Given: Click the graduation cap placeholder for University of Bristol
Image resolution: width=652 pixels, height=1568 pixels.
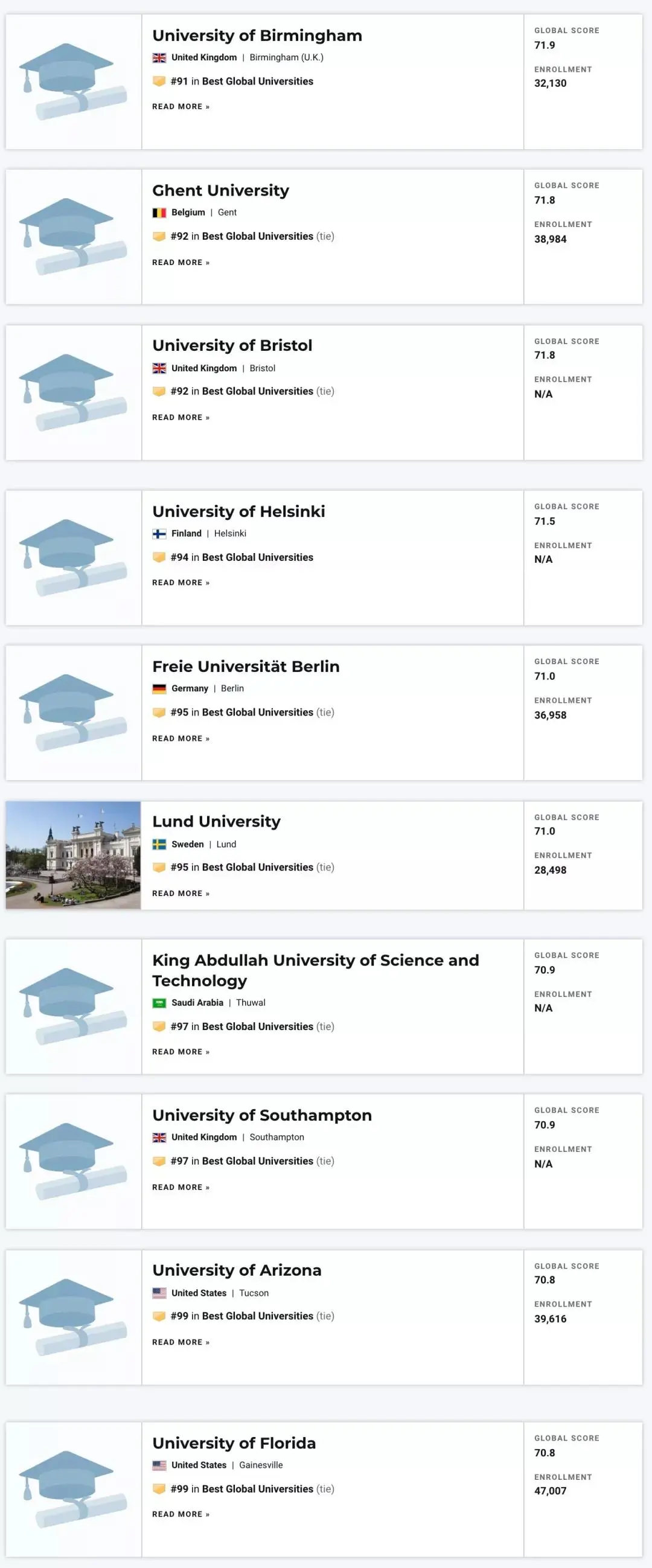Looking at the screenshot, I should coord(72,392).
